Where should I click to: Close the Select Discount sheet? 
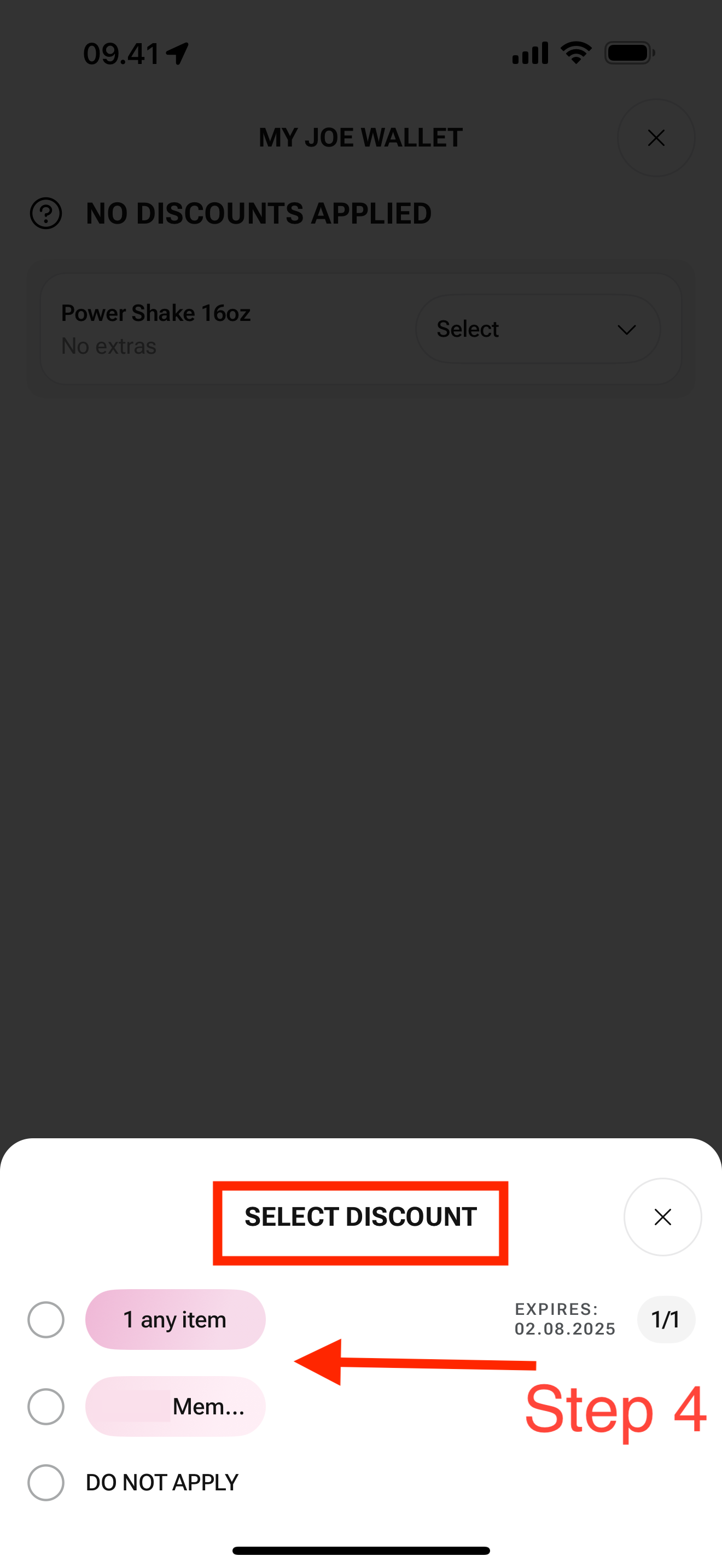pyautogui.click(x=662, y=1217)
